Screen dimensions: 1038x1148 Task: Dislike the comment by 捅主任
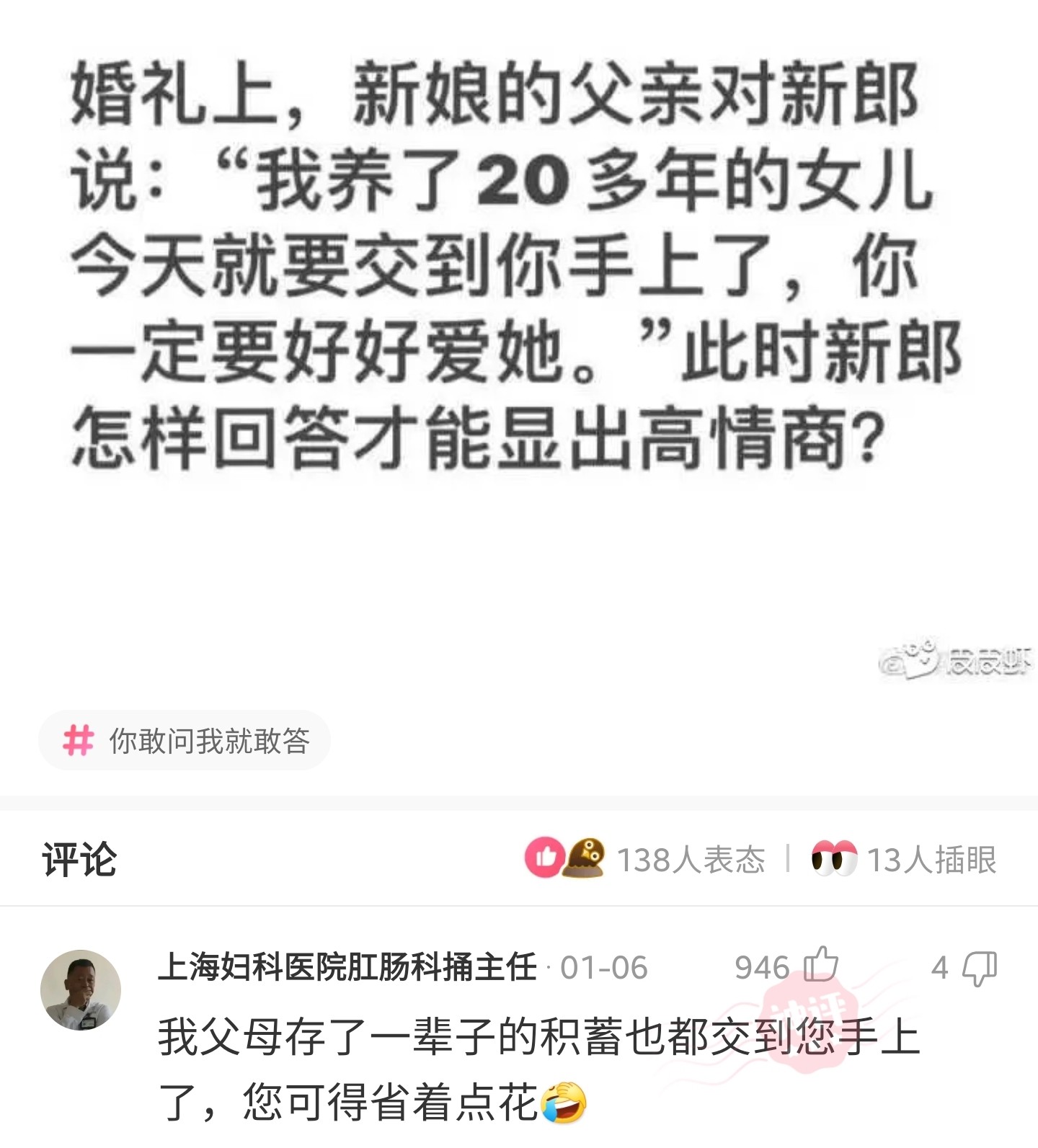980,967
